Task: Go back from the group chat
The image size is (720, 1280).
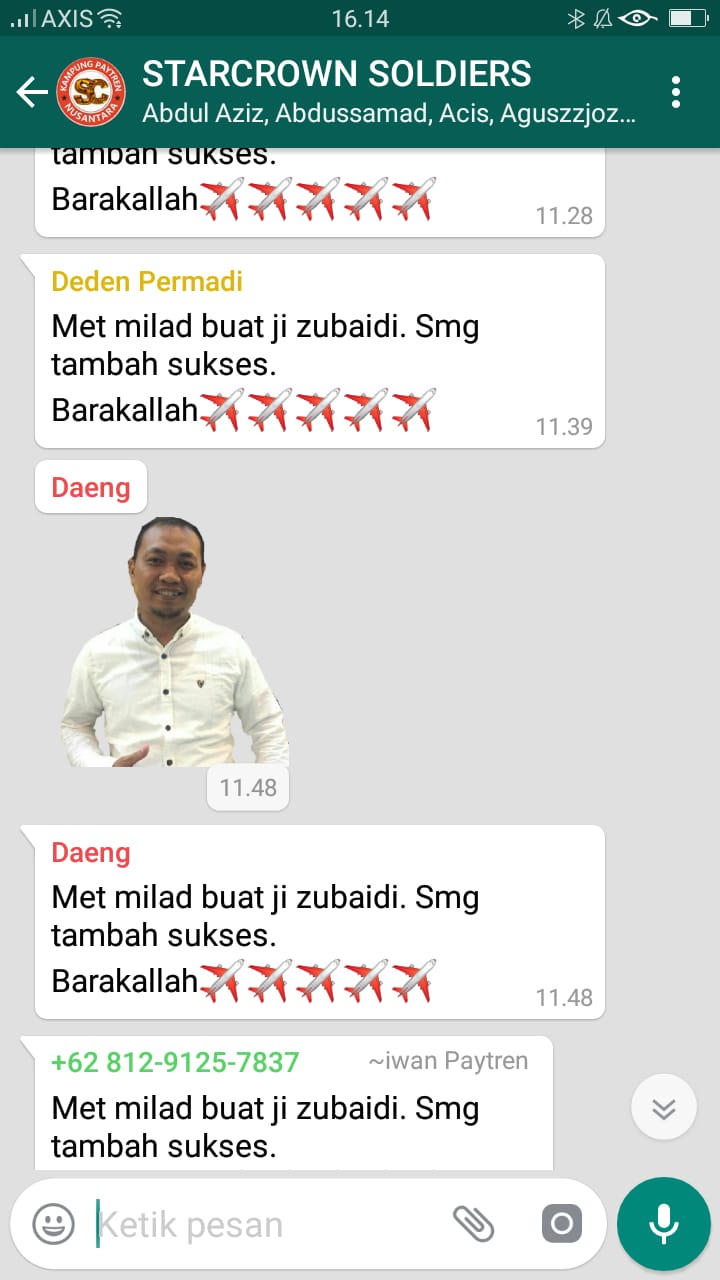Action: [32, 92]
